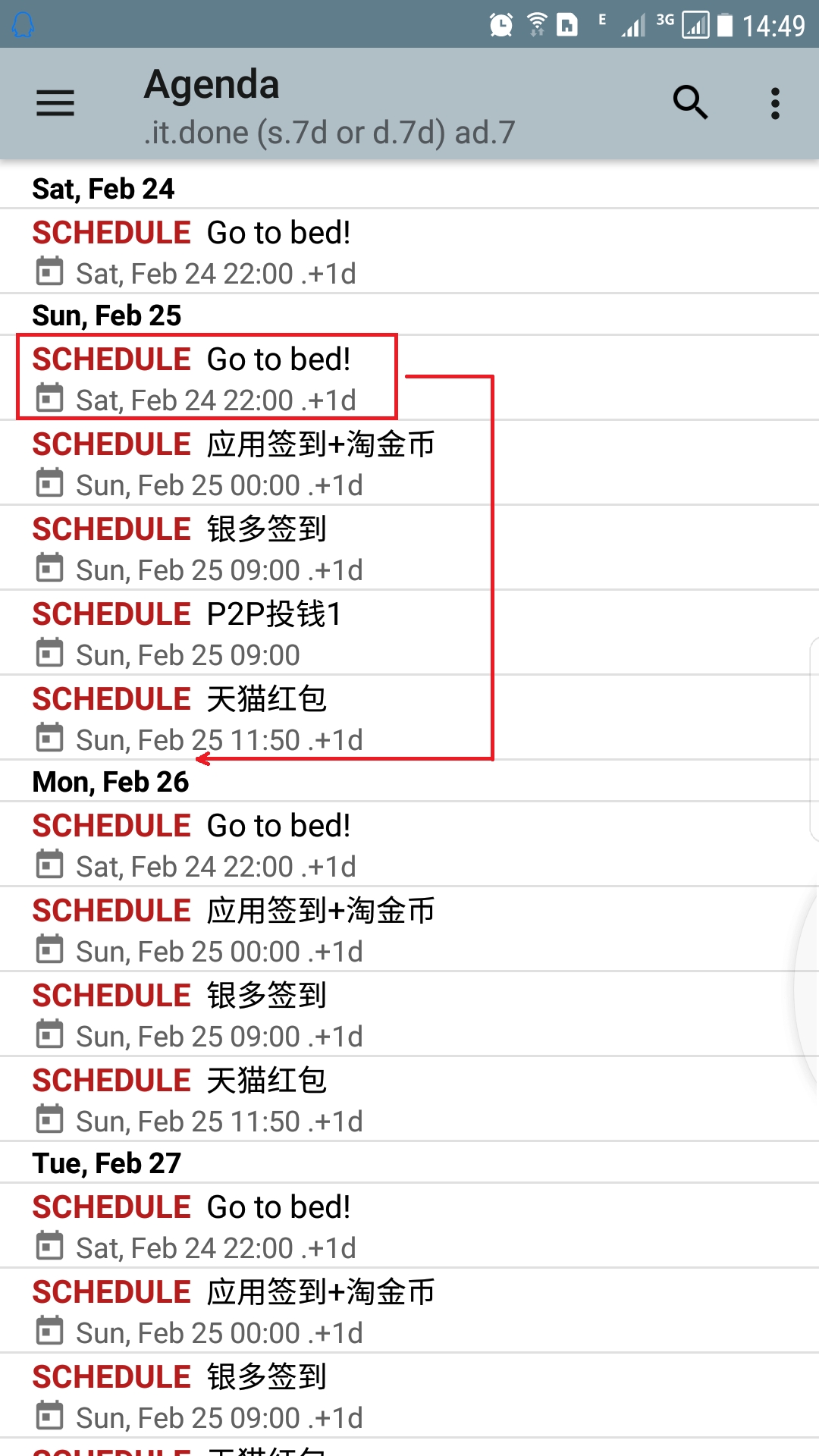Image resolution: width=819 pixels, height=1456 pixels.
Task: Open '应用签到+淘金币' under Sun, Feb 25
Action: pyautogui.click(x=409, y=463)
